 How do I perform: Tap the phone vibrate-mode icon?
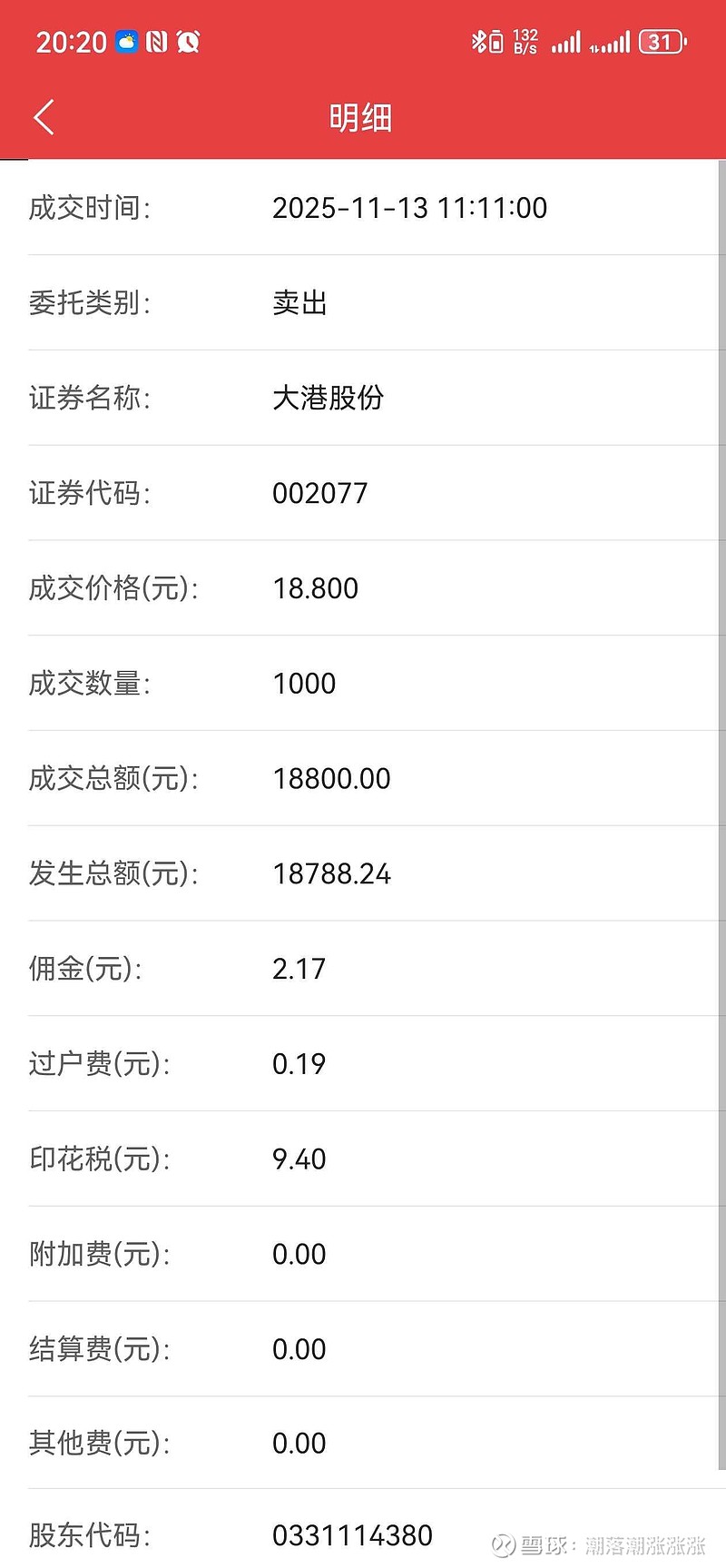pos(495,41)
